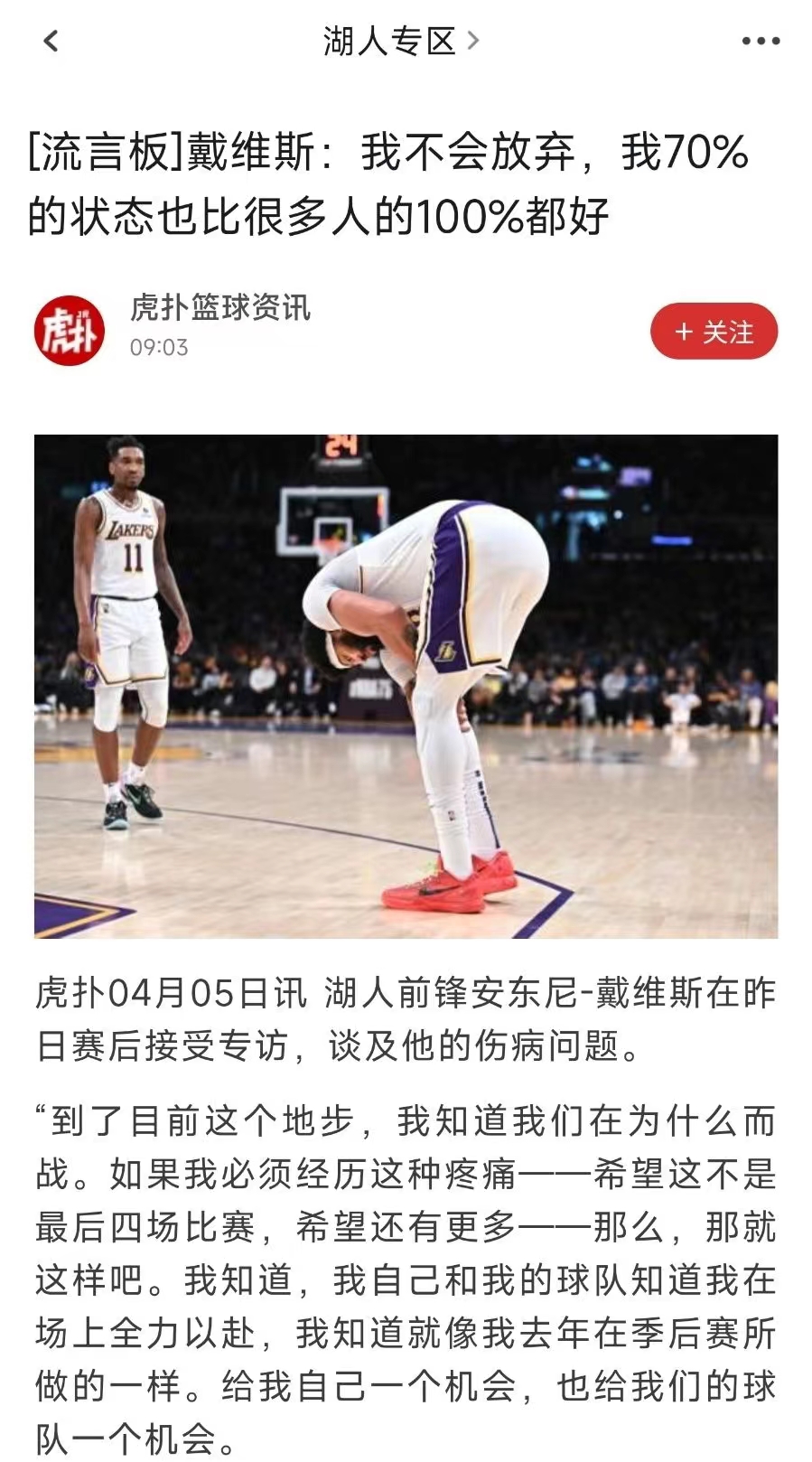The width and height of the screenshot is (812, 1462).
Task: Follow 虎扑篮球资讯 with the 关注 button
Action: tap(714, 332)
